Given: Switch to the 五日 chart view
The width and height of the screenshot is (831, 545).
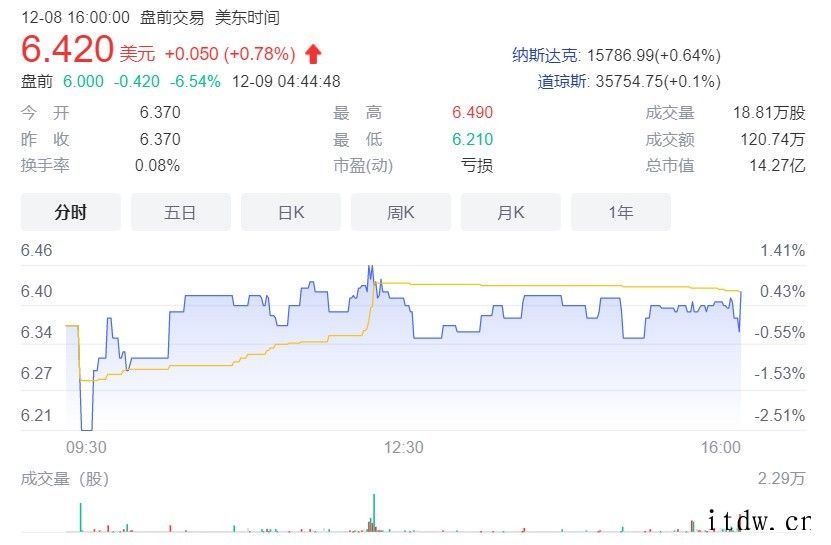Looking at the screenshot, I should click(180, 212).
